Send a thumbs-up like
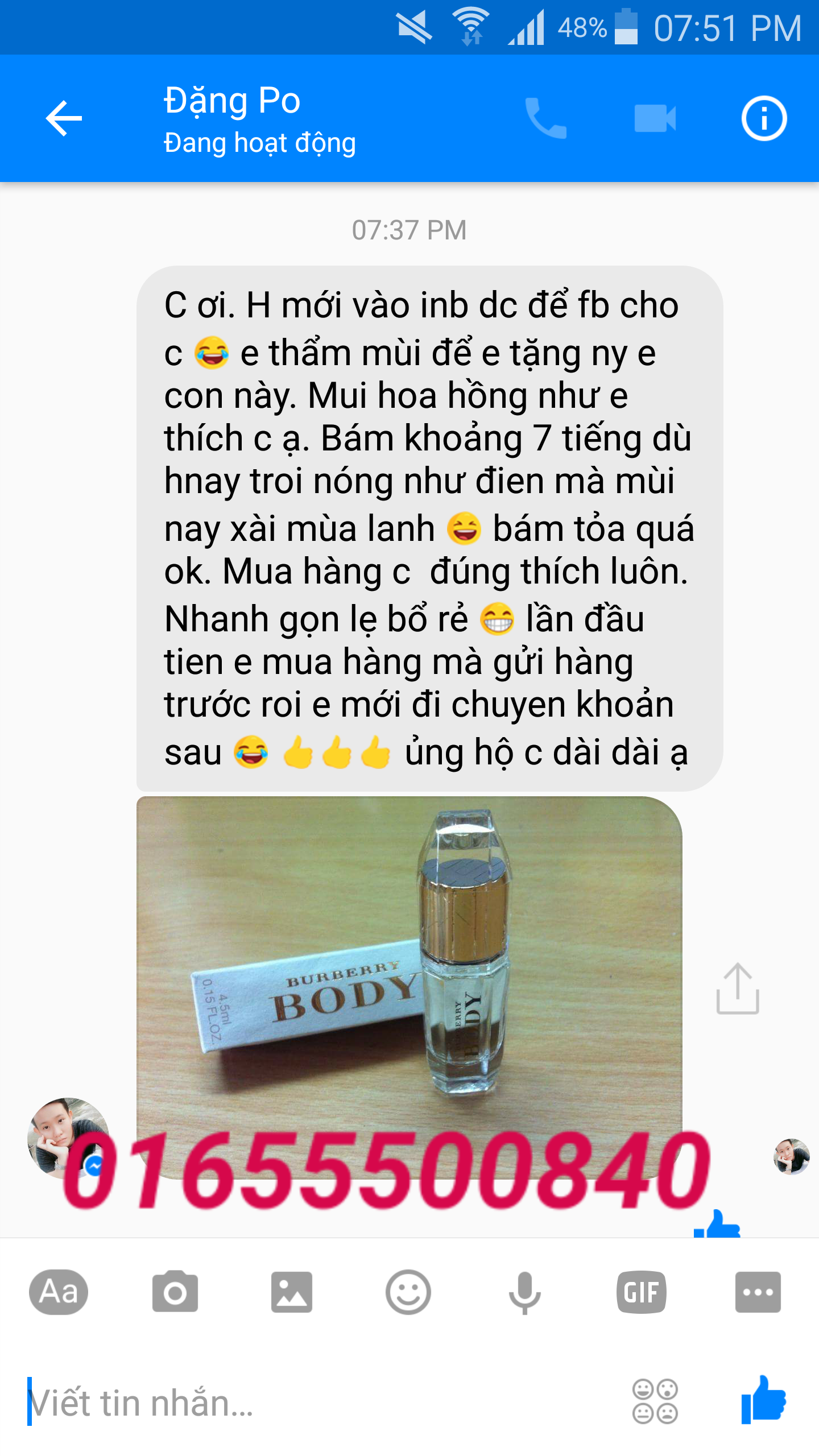Viewport: 819px width, 1456px height. point(763,1400)
